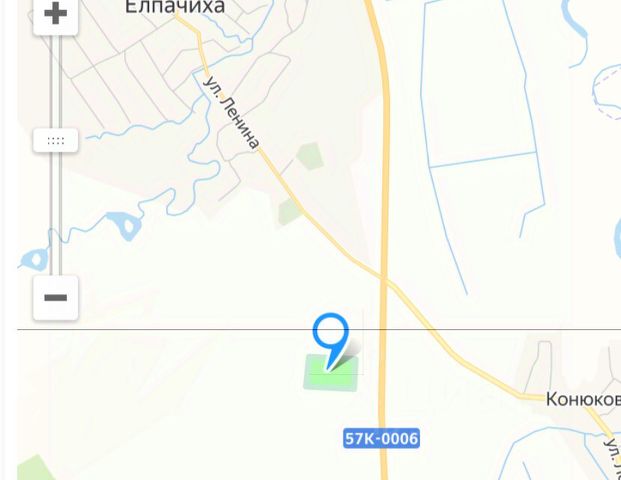Zoom out of the map
The height and width of the screenshot is (480, 621).
[56, 297]
